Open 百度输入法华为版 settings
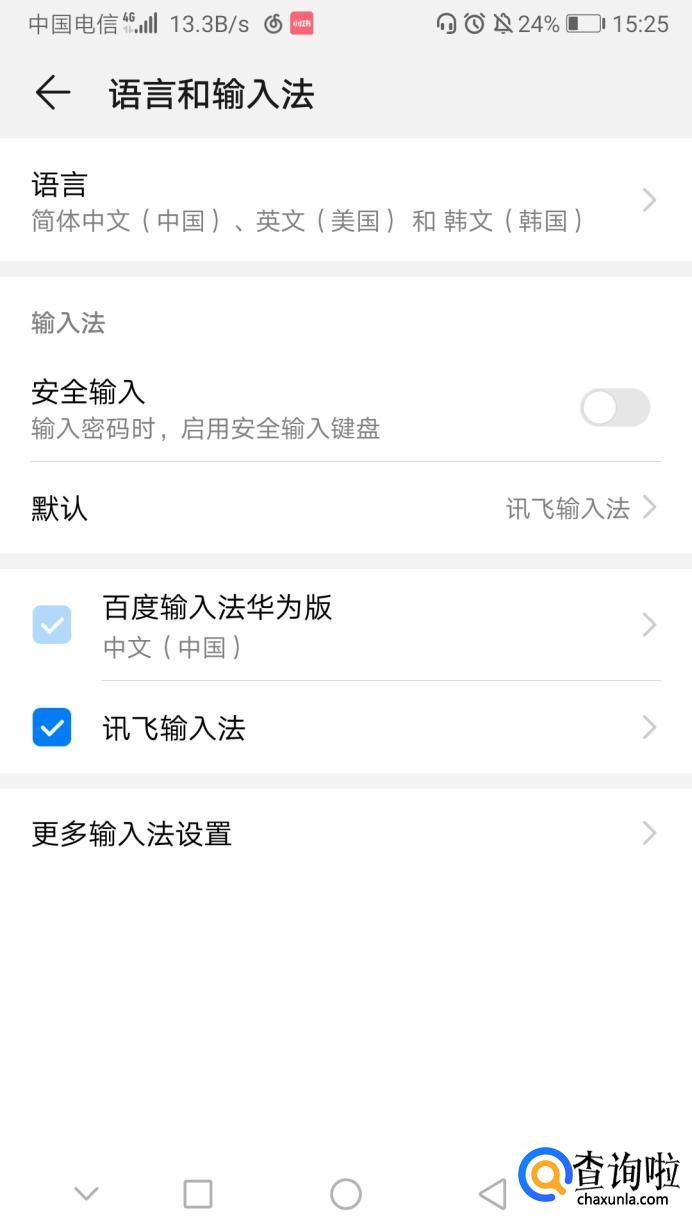Image resolution: width=692 pixels, height=1230 pixels. point(380,625)
